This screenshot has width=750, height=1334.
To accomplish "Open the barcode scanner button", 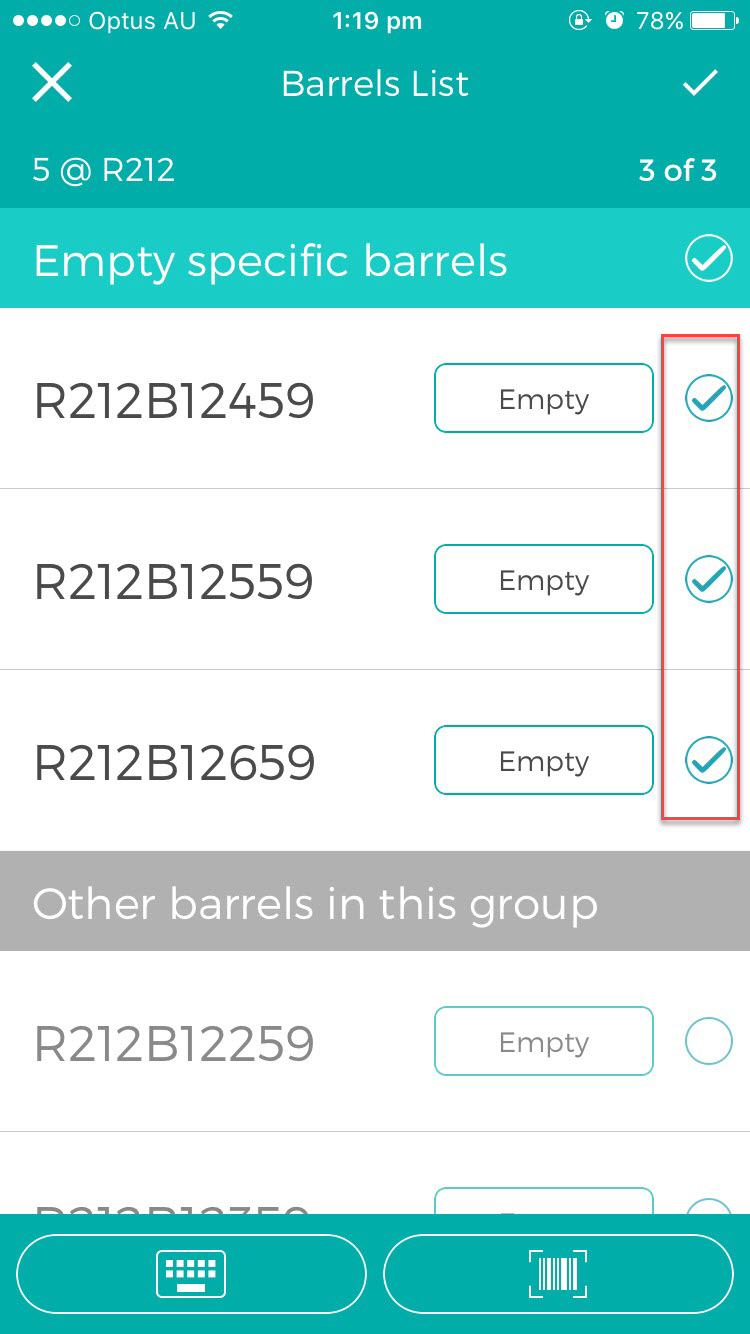I will pos(558,1274).
